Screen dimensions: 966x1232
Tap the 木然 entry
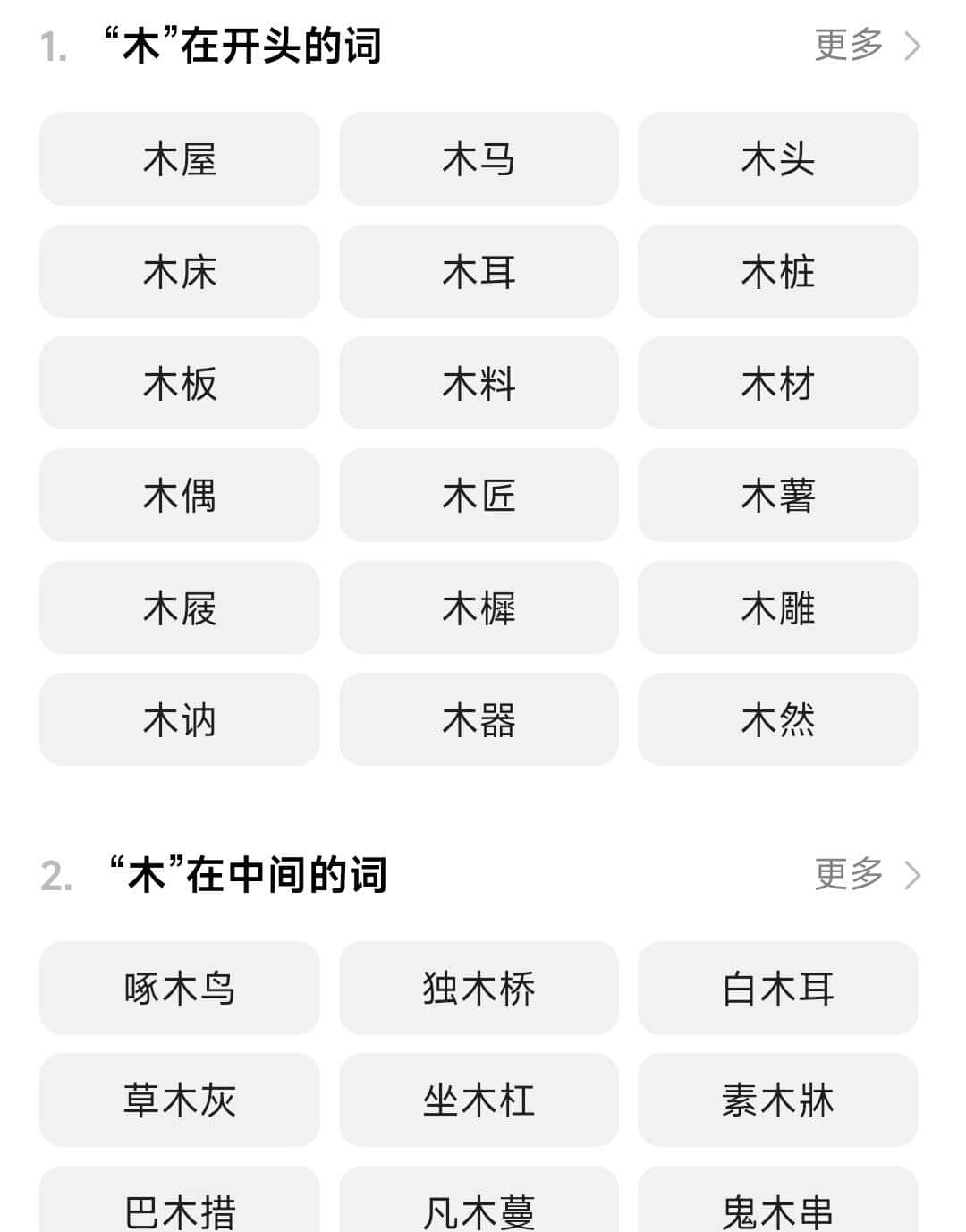[x=777, y=720]
